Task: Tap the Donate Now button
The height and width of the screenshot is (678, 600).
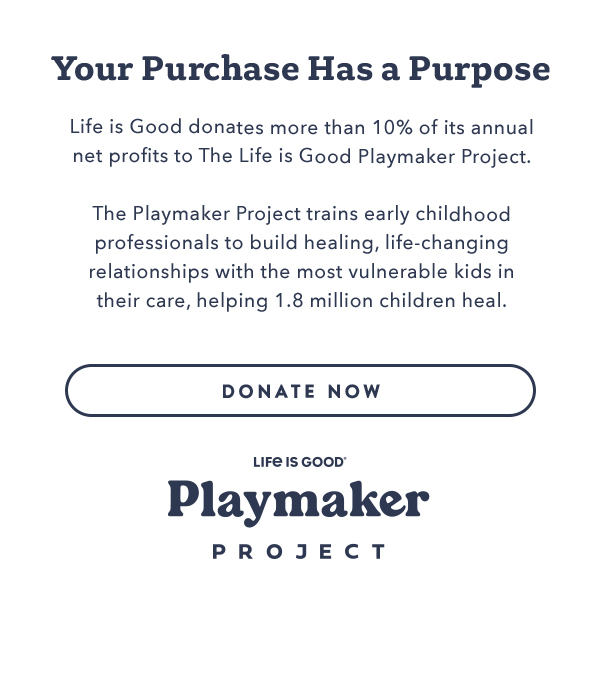Action: pyautogui.click(x=300, y=391)
